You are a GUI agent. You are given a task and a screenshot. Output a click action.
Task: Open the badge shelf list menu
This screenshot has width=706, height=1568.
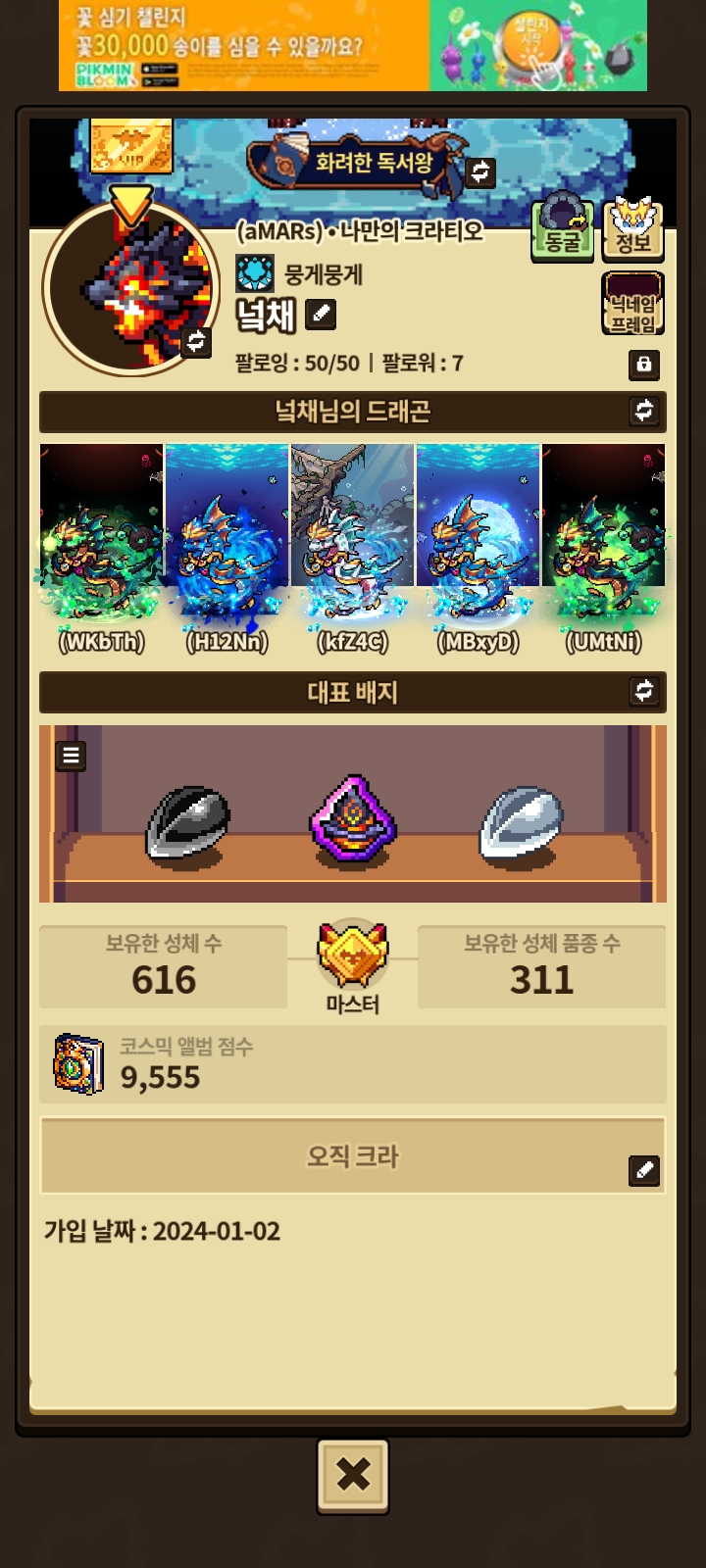tap(71, 757)
